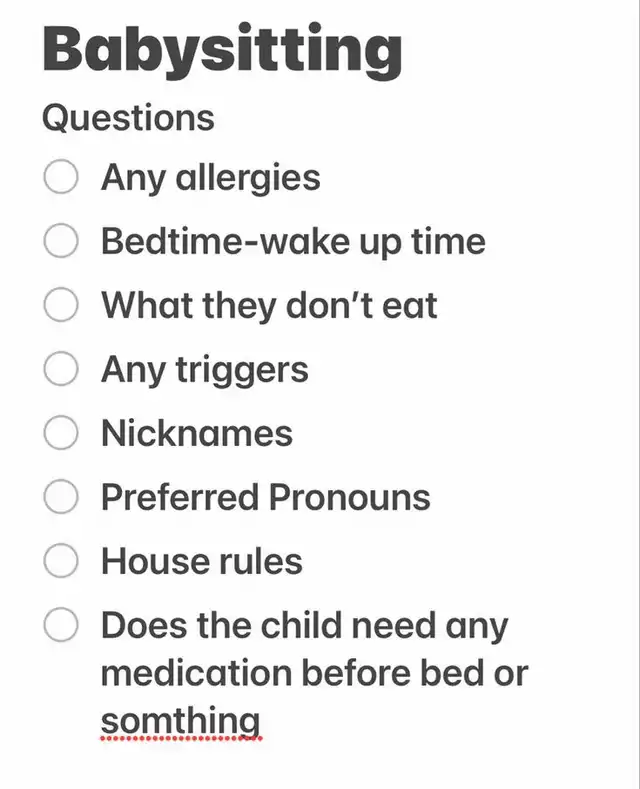Tick the Preferred Pronouns checkbox
This screenshot has height=789, width=640.
[61, 497]
